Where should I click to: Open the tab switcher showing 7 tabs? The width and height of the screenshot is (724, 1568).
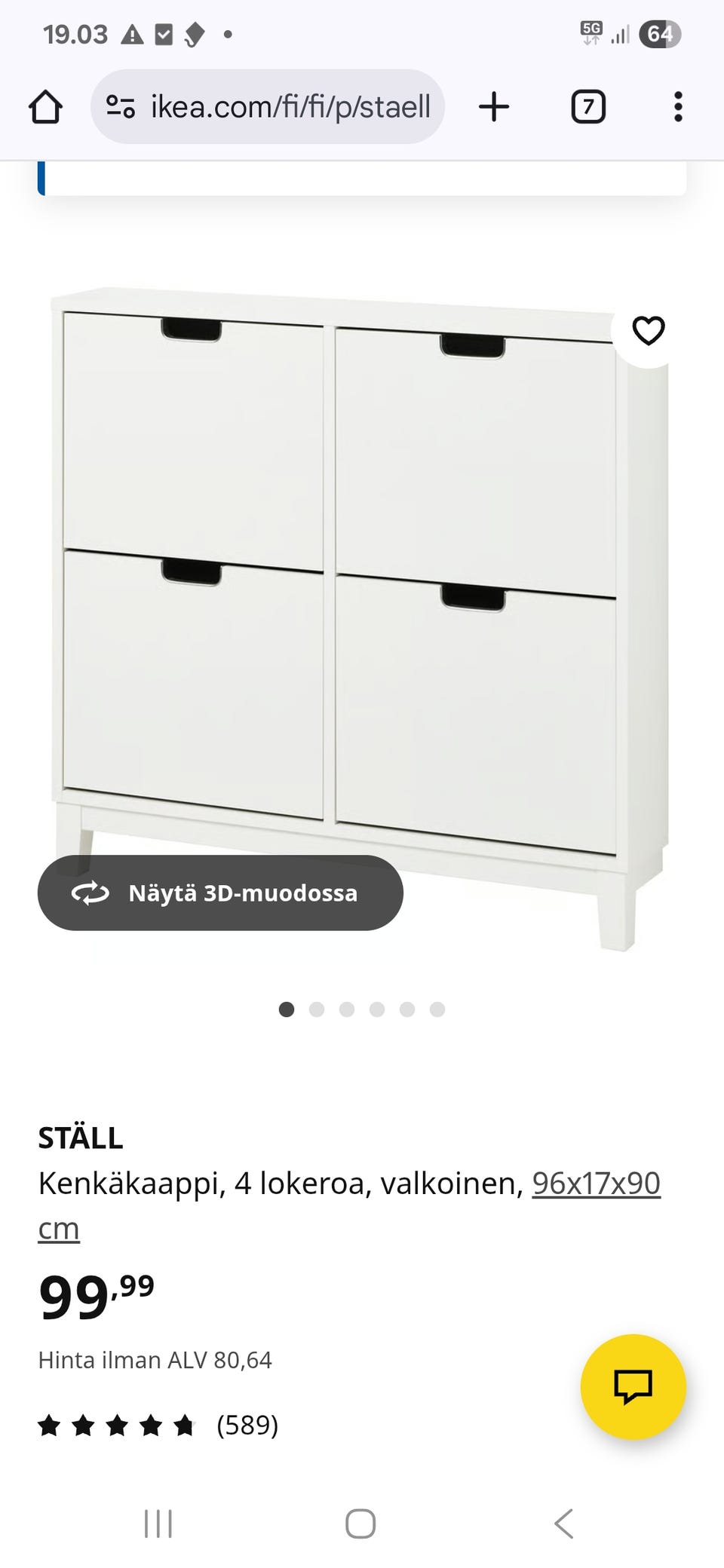[x=587, y=106]
